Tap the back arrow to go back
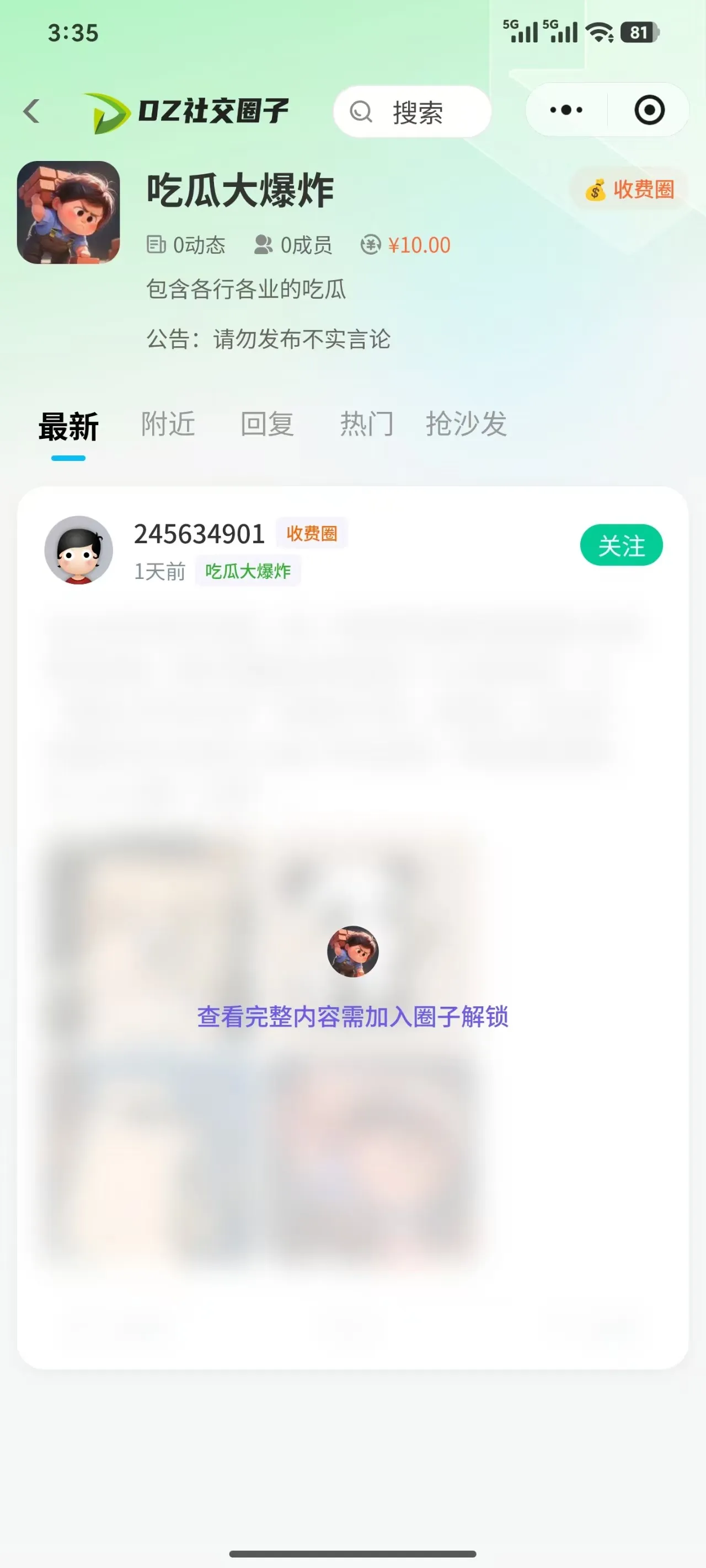Viewport: 706px width, 1568px height. [31, 111]
